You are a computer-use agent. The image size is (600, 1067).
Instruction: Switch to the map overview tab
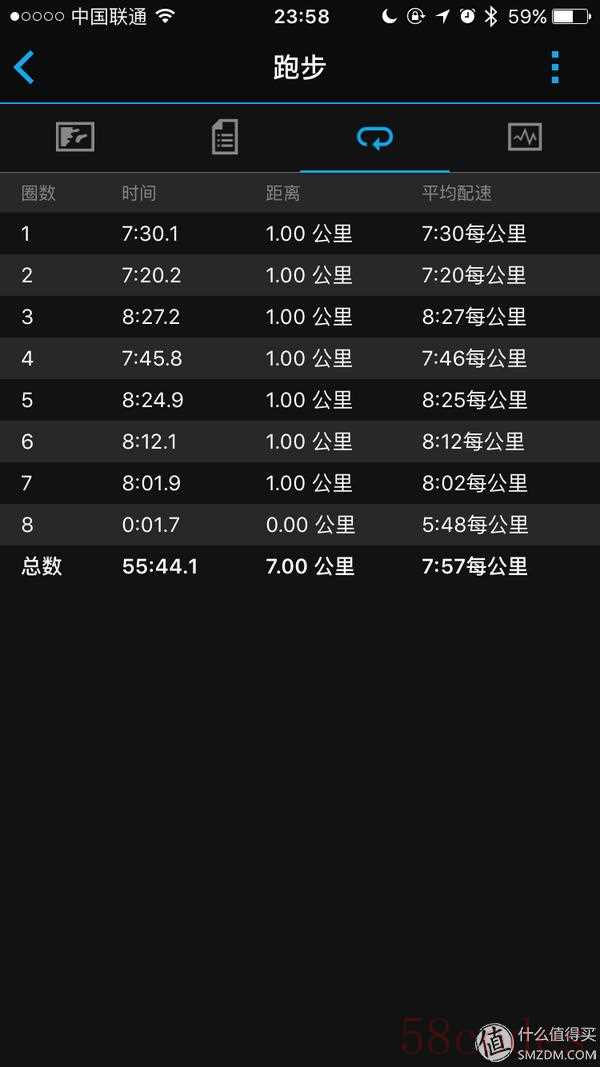[75, 137]
